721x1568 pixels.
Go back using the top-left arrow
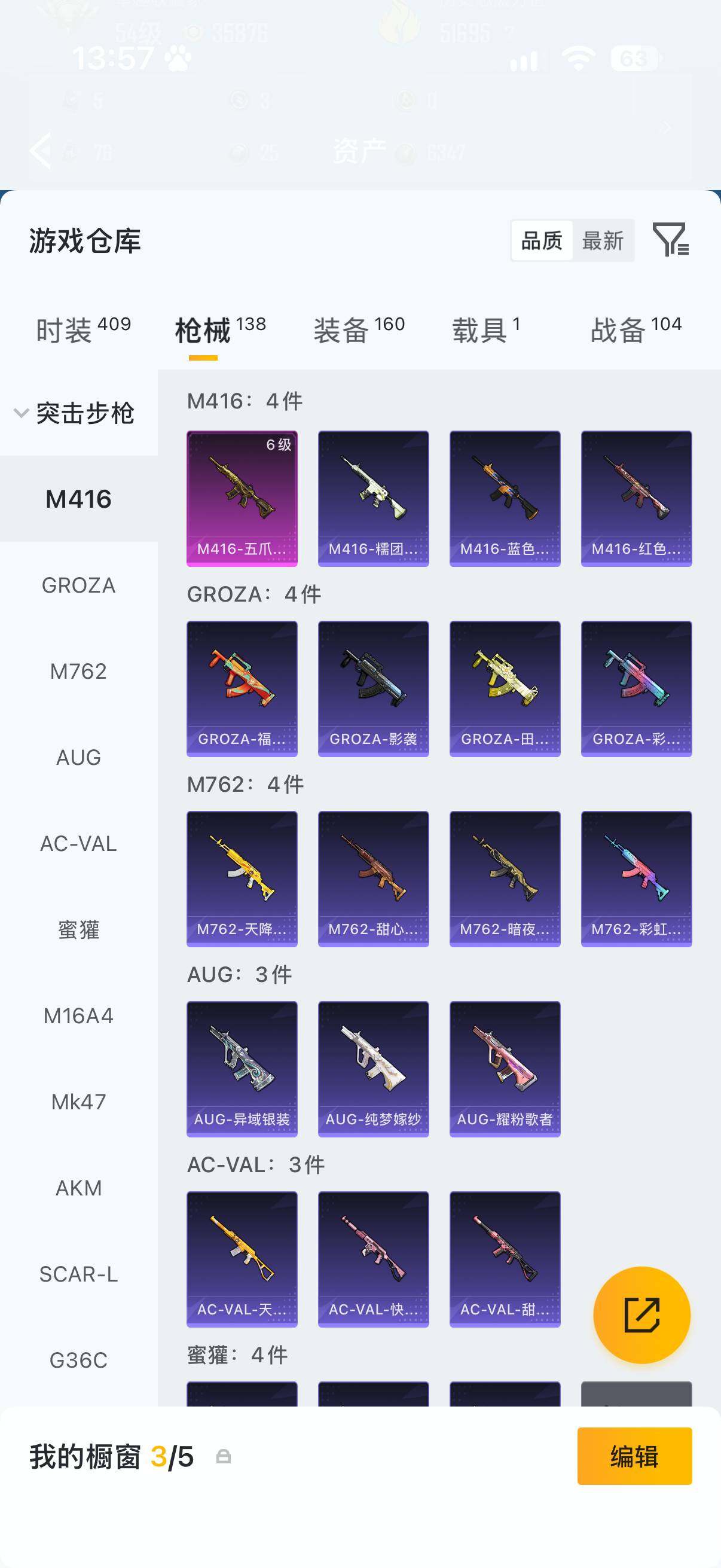coord(41,150)
